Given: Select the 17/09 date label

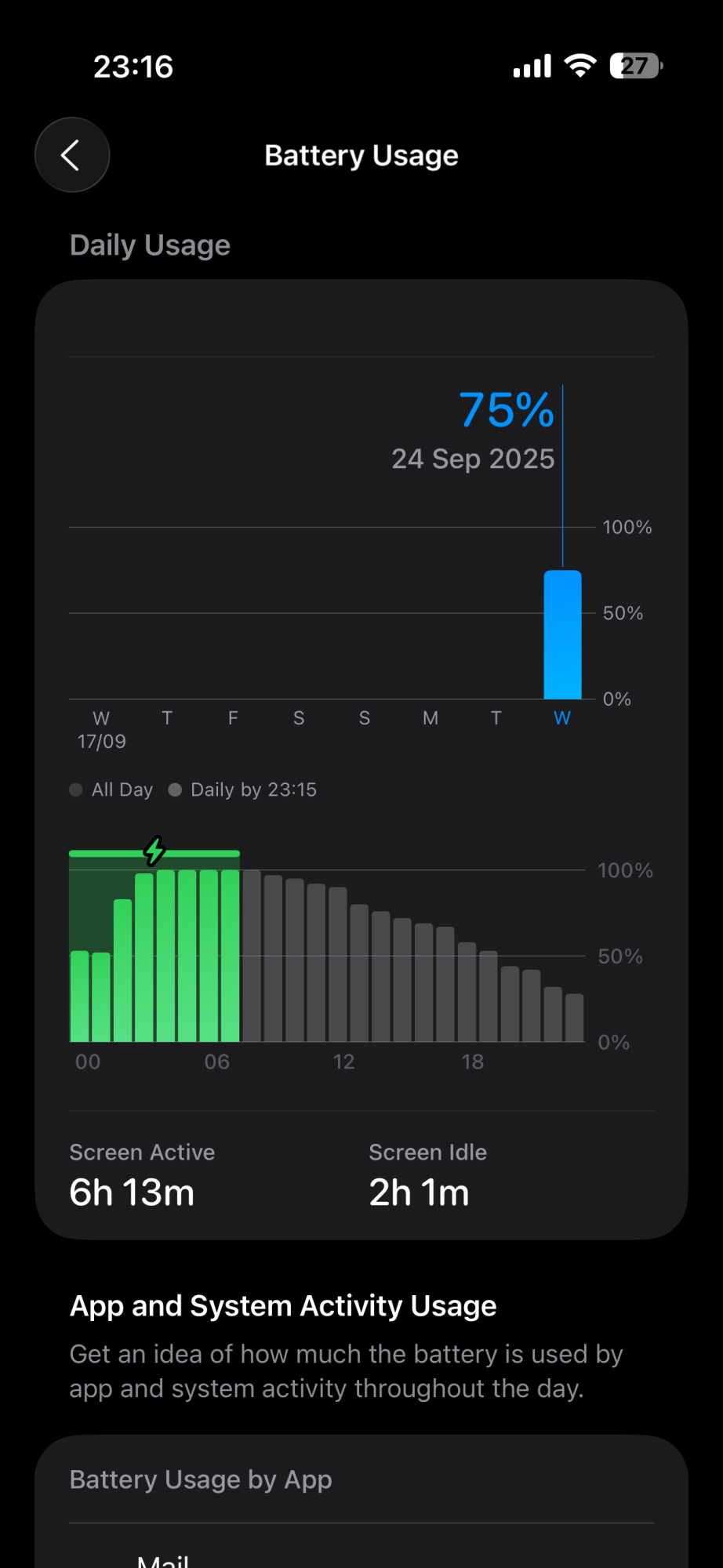Looking at the screenshot, I should pos(100,740).
